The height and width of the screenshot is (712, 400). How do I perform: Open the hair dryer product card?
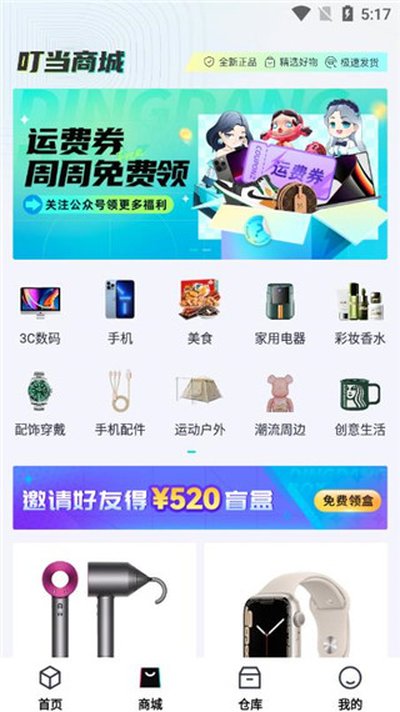(x=104, y=599)
